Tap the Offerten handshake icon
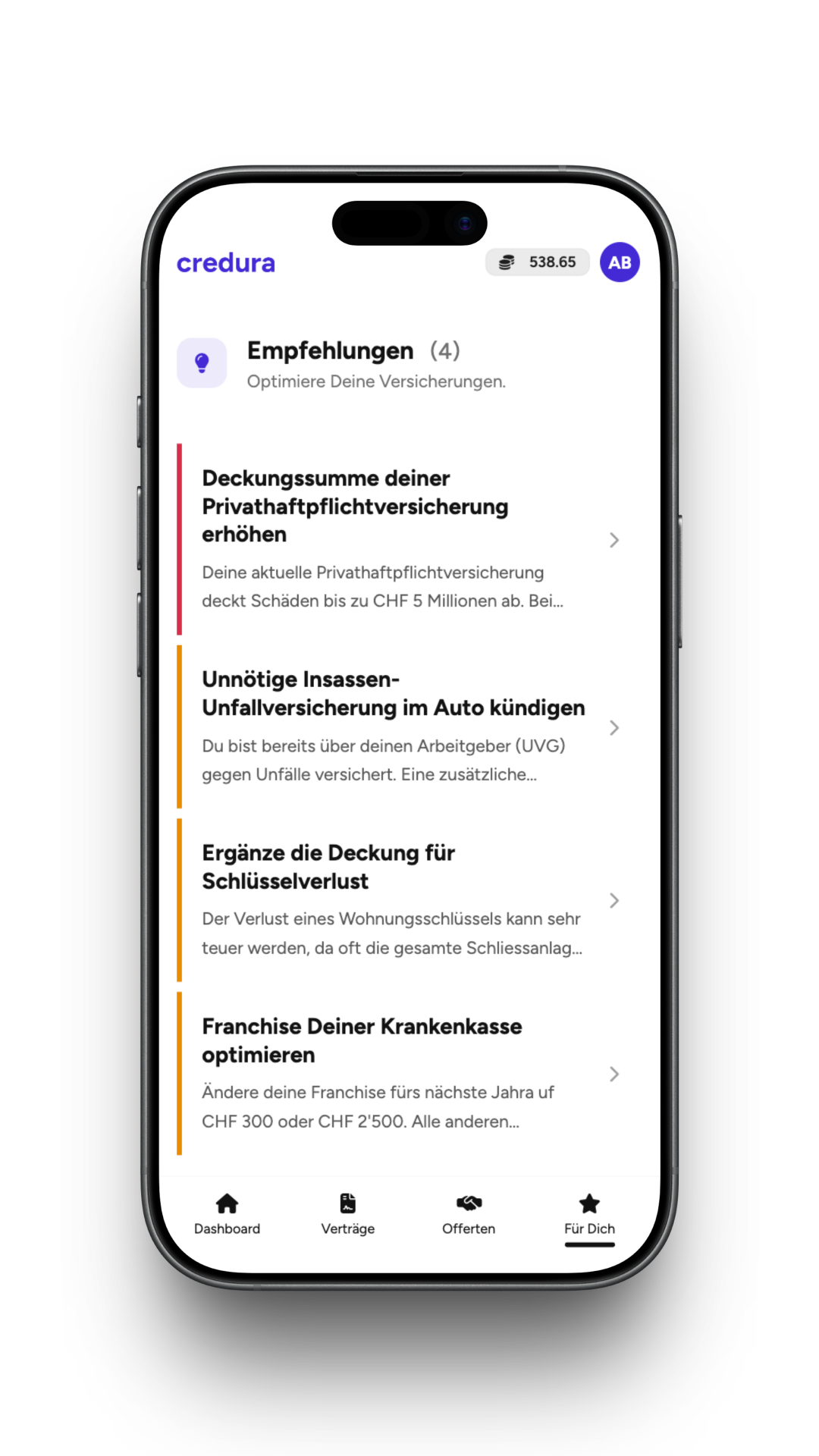 (x=468, y=1203)
